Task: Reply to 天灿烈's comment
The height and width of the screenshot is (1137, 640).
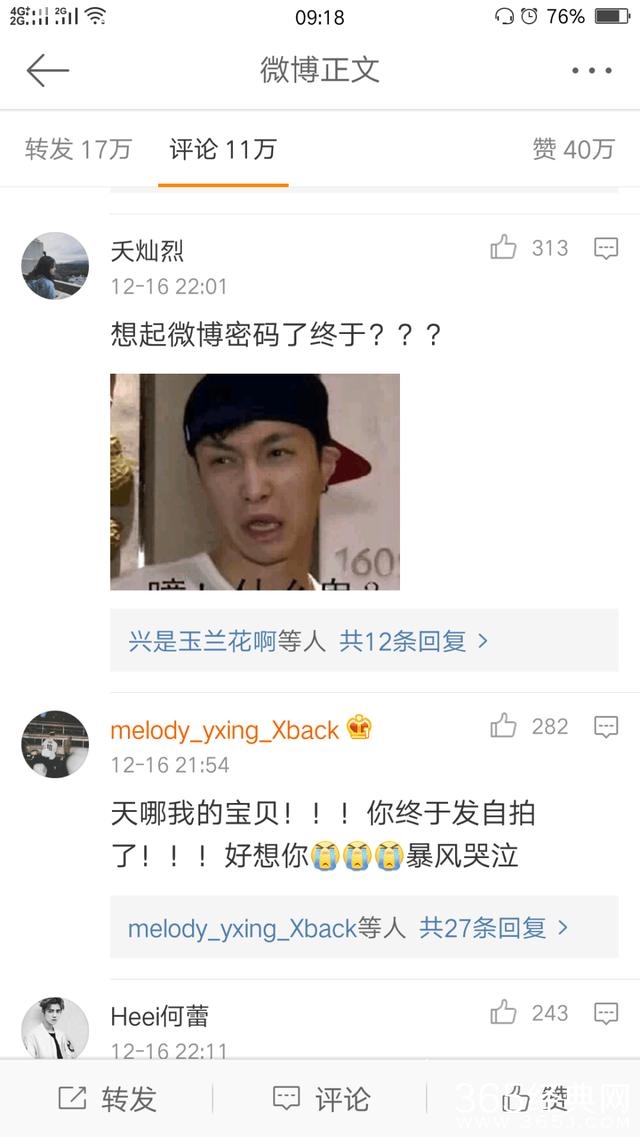Action: click(606, 249)
